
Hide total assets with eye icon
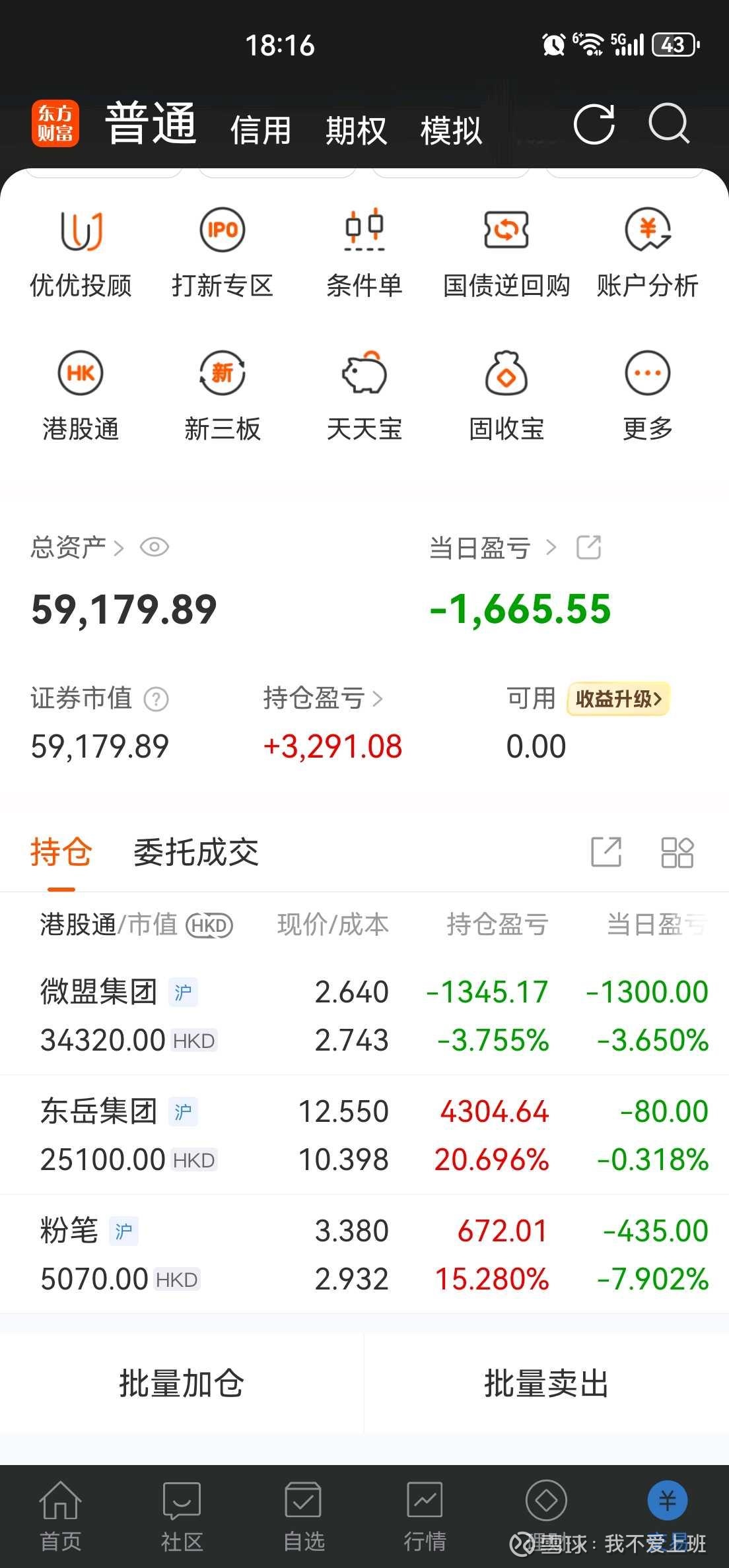(155, 547)
